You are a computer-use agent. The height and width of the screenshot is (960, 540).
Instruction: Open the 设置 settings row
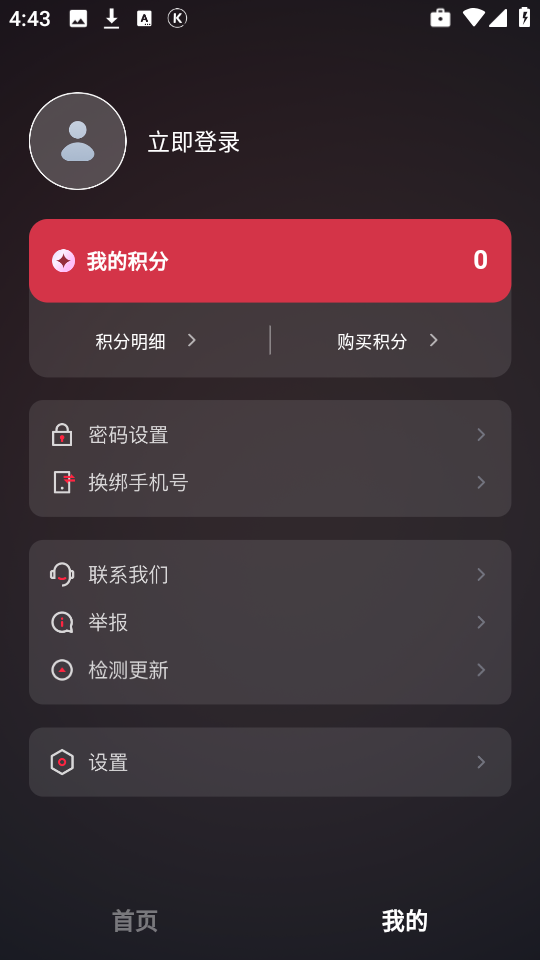[270, 762]
